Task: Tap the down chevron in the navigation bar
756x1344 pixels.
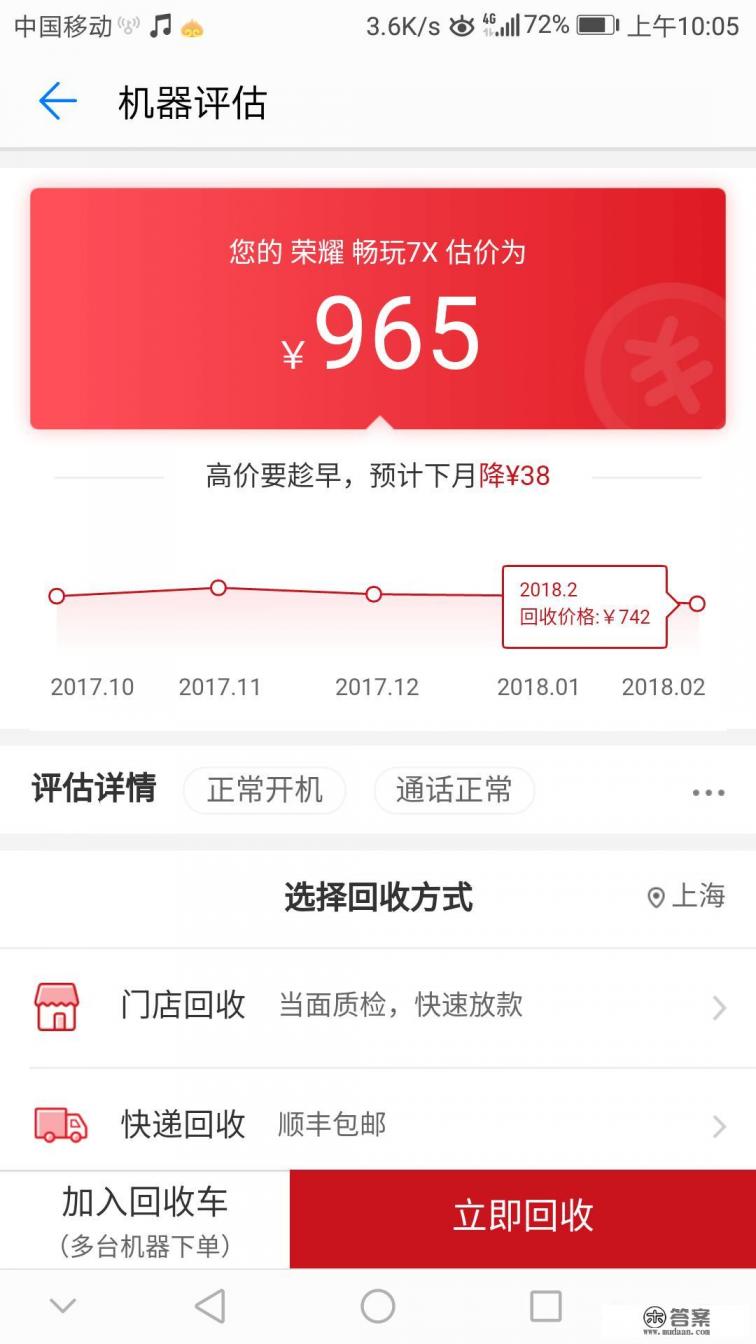Action: (x=63, y=1305)
